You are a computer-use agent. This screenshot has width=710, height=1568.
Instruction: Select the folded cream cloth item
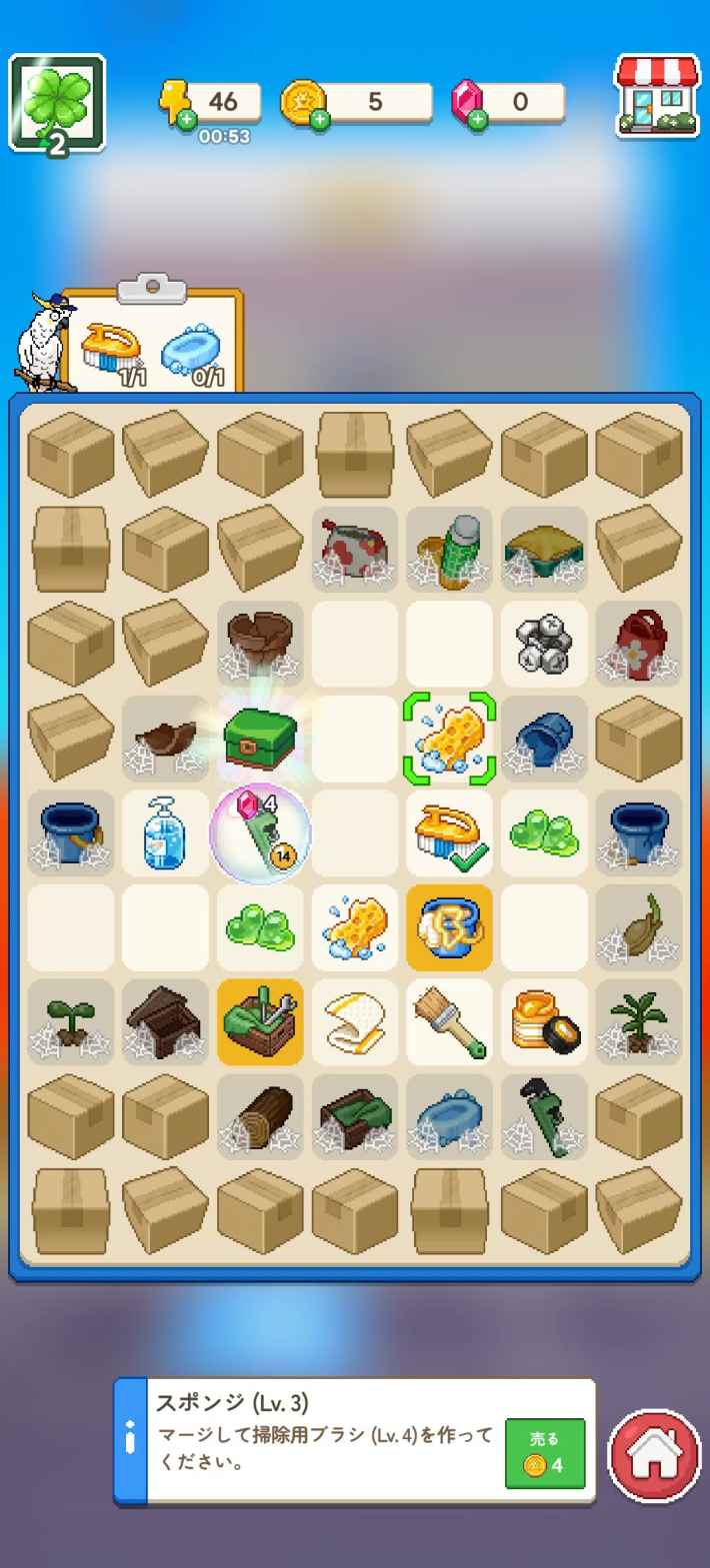[354, 1021]
